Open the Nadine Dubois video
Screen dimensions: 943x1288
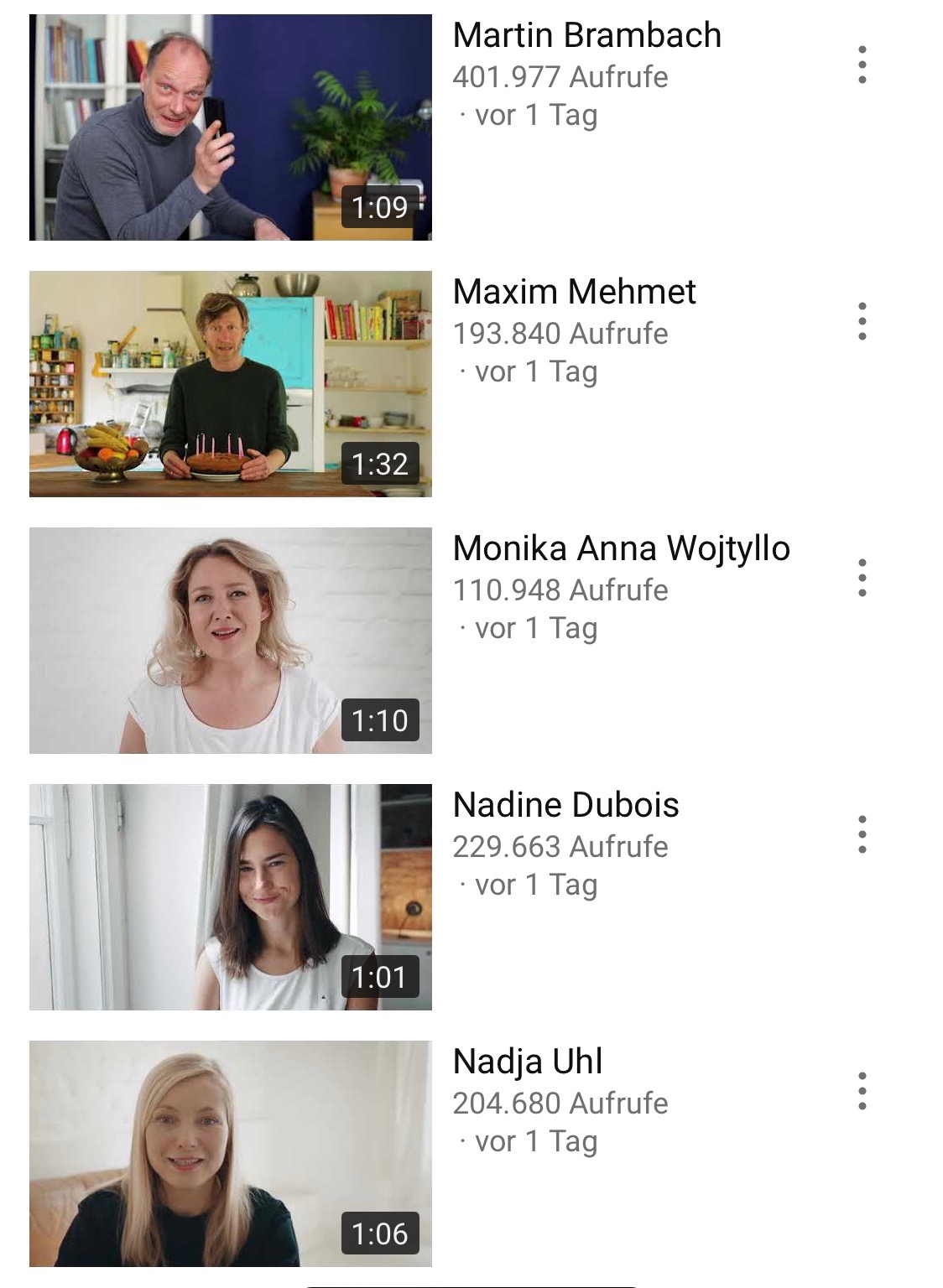tap(231, 897)
